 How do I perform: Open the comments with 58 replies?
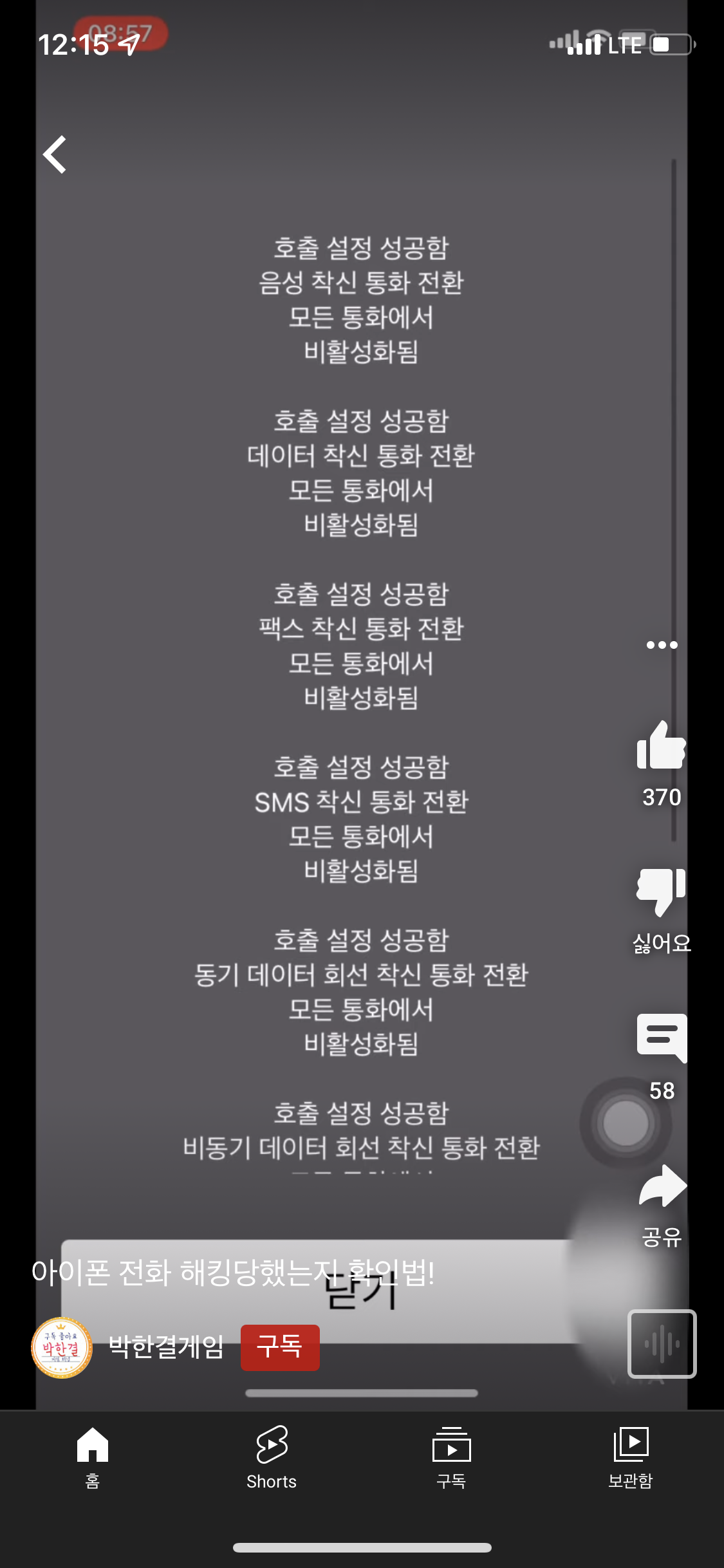point(662,1038)
